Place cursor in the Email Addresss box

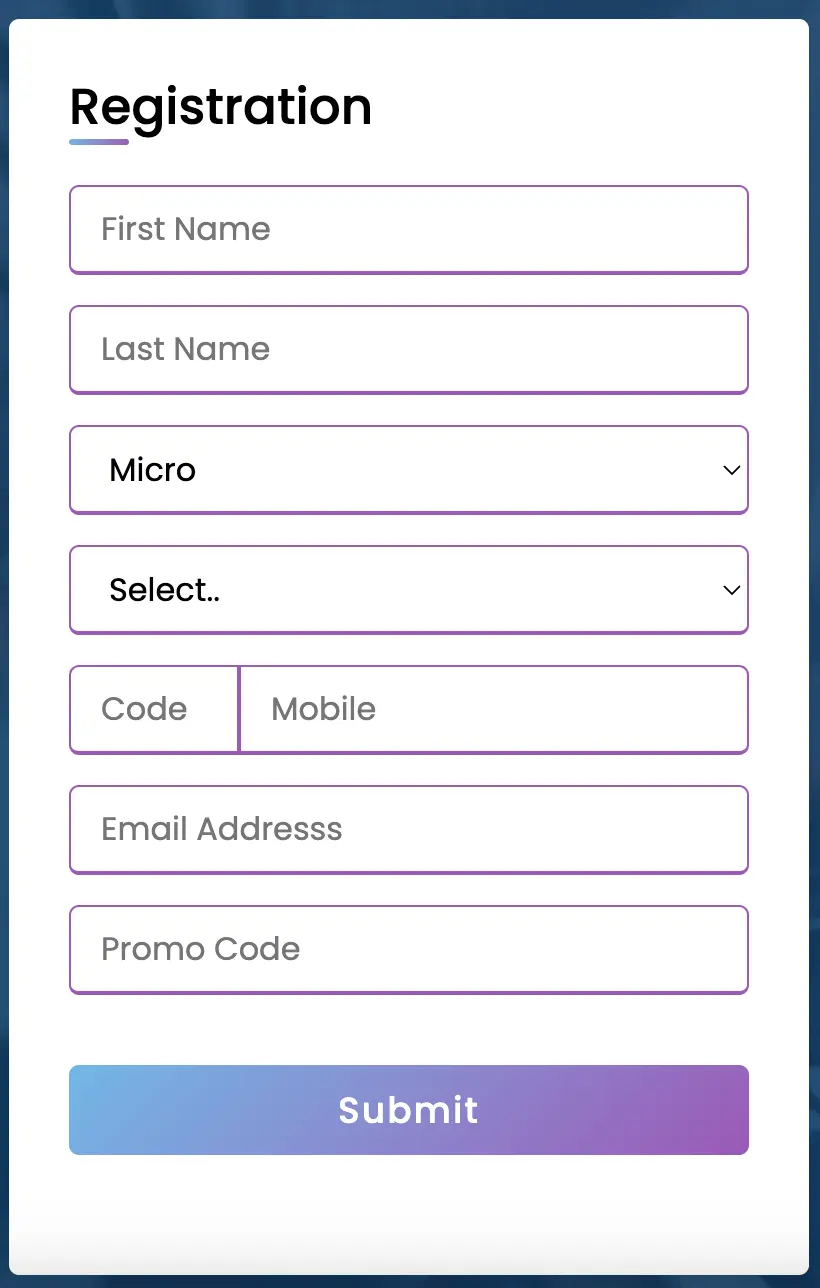(x=409, y=829)
